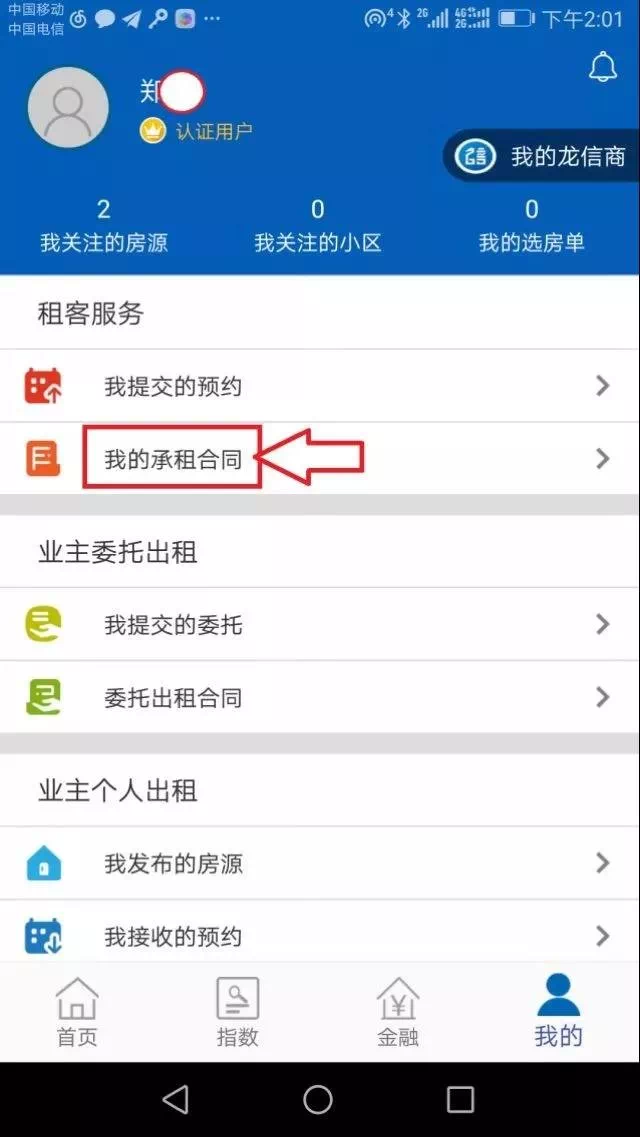View 我关注的小区 list
Screen dimensions: 640x1137
pyautogui.click(x=318, y=226)
